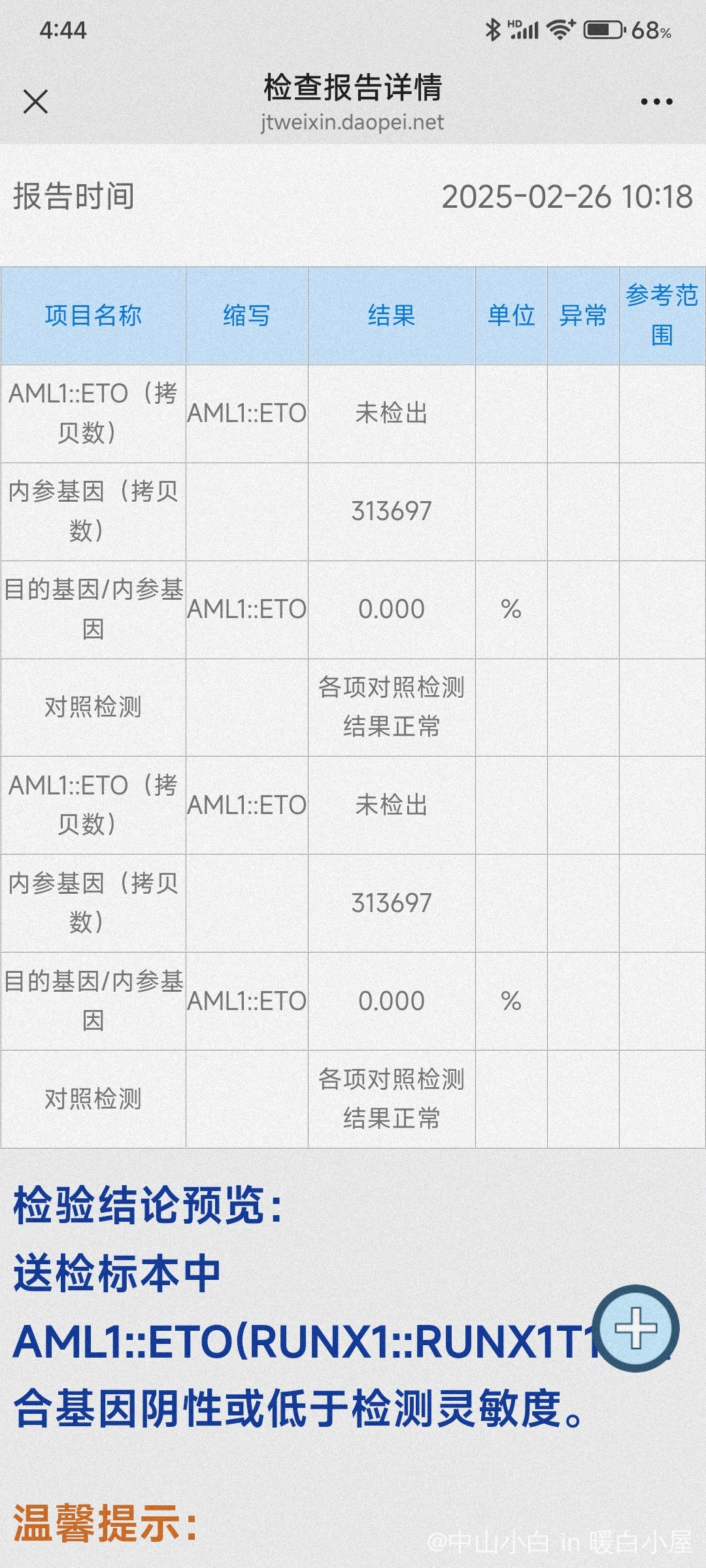Close the report detail page
Screen dimensions: 706x1568
click(x=35, y=102)
